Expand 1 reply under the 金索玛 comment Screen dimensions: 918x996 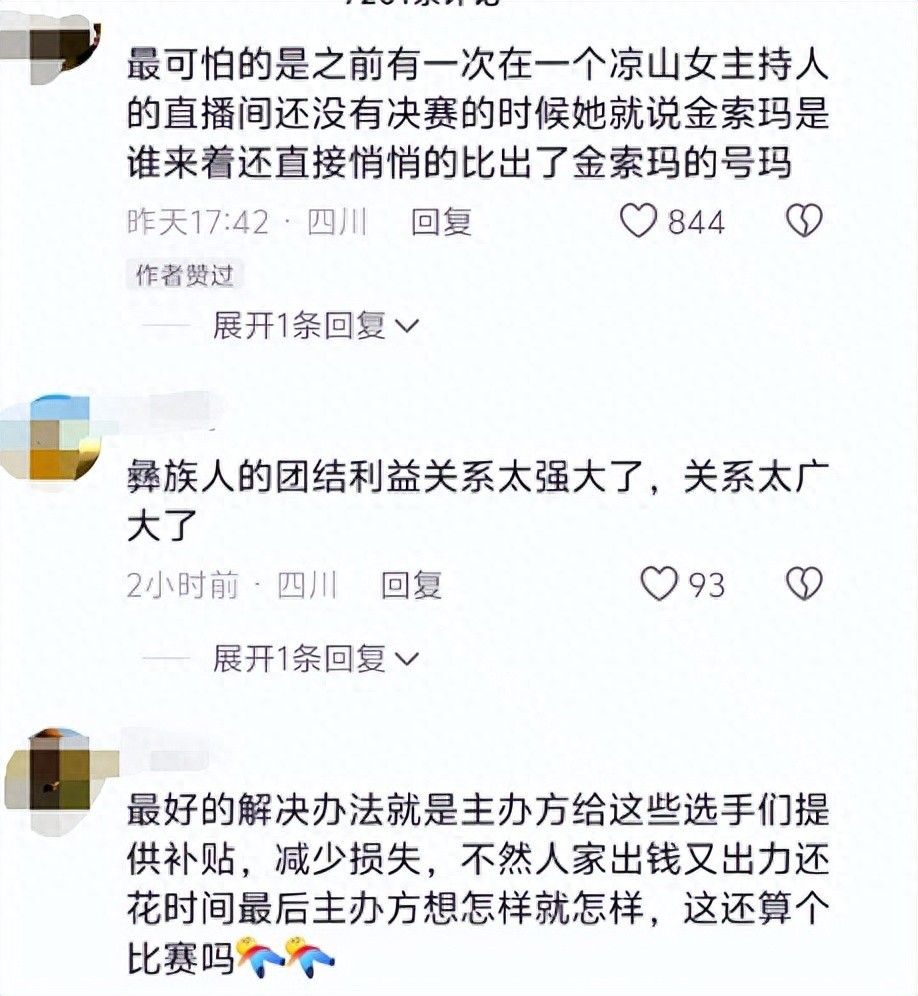point(314,325)
